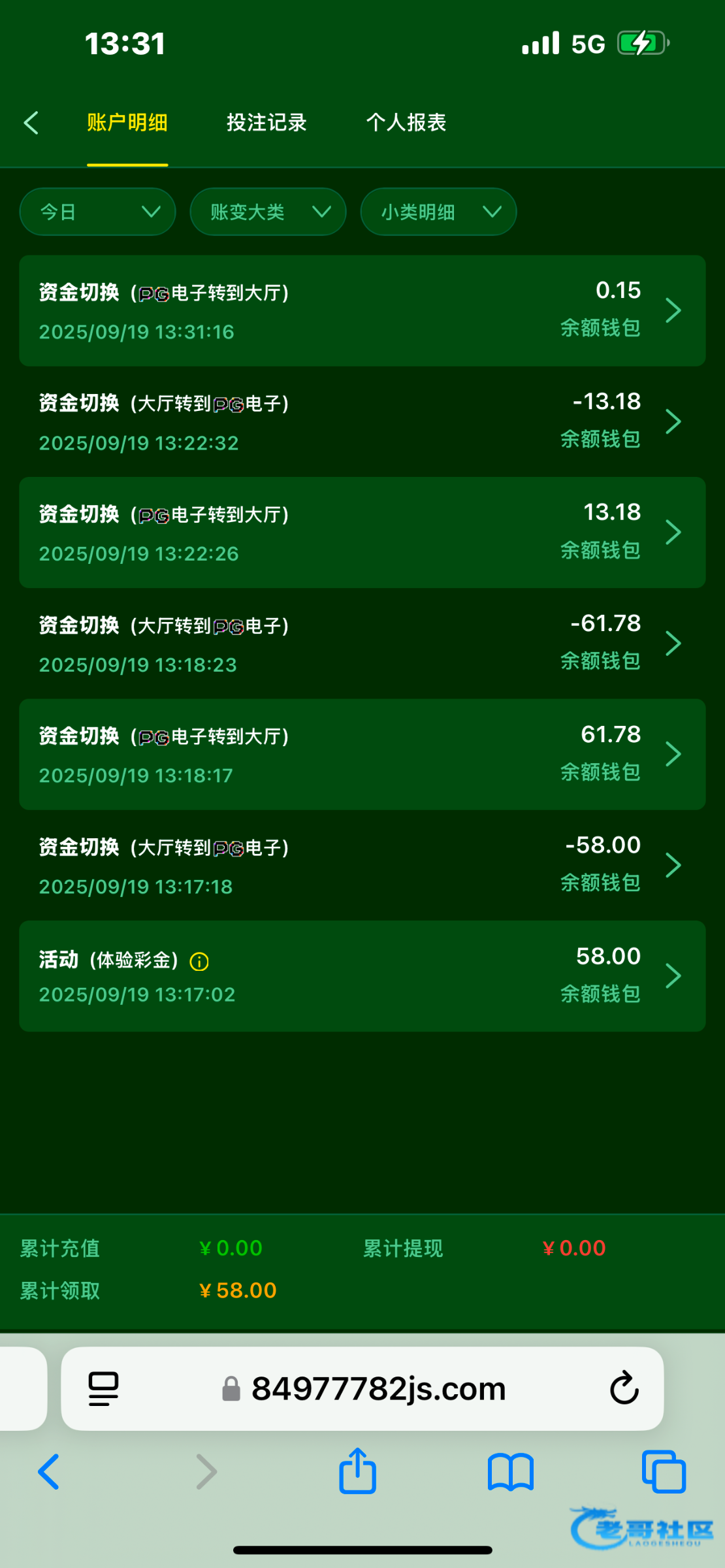Image resolution: width=725 pixels, height=1568 pixels.
Task: Show all open Safari tabs
Action: (x=664, y=1472)
